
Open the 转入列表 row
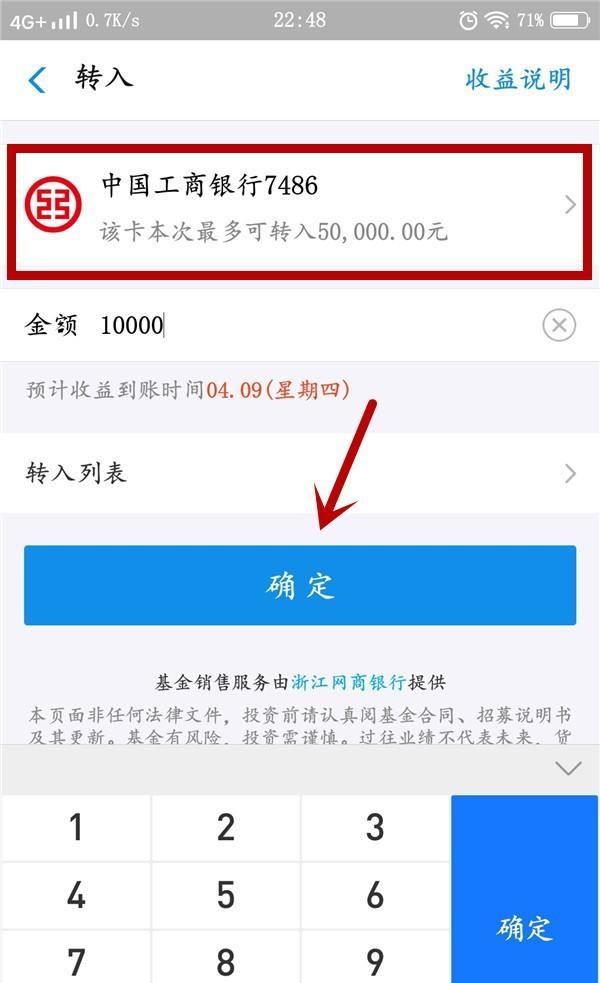[x=300, y=474]
